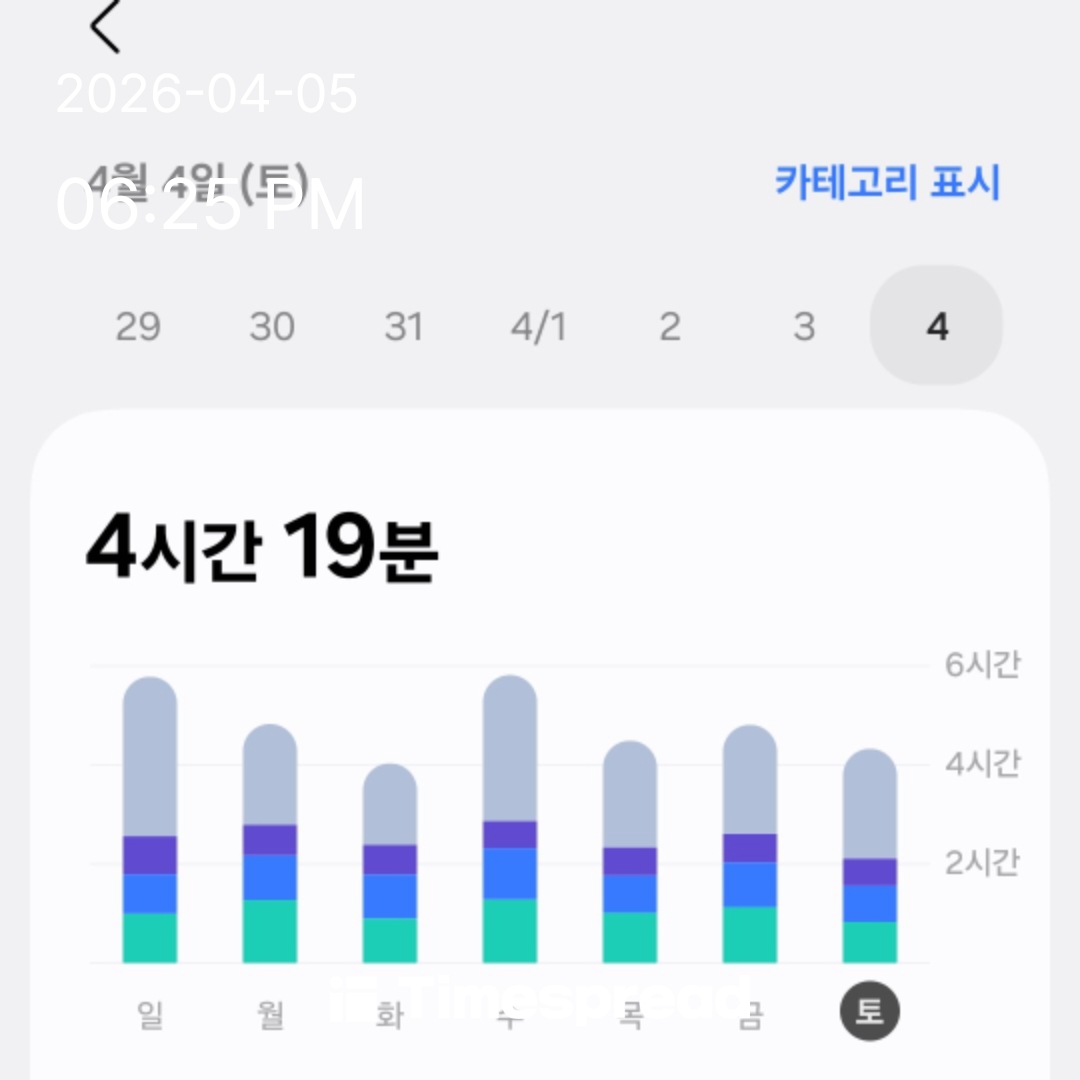Screen dimensions: 1080x1080
Task: Tap the 일 (Sunday) usage bar
Action: (x=150, y=820)
